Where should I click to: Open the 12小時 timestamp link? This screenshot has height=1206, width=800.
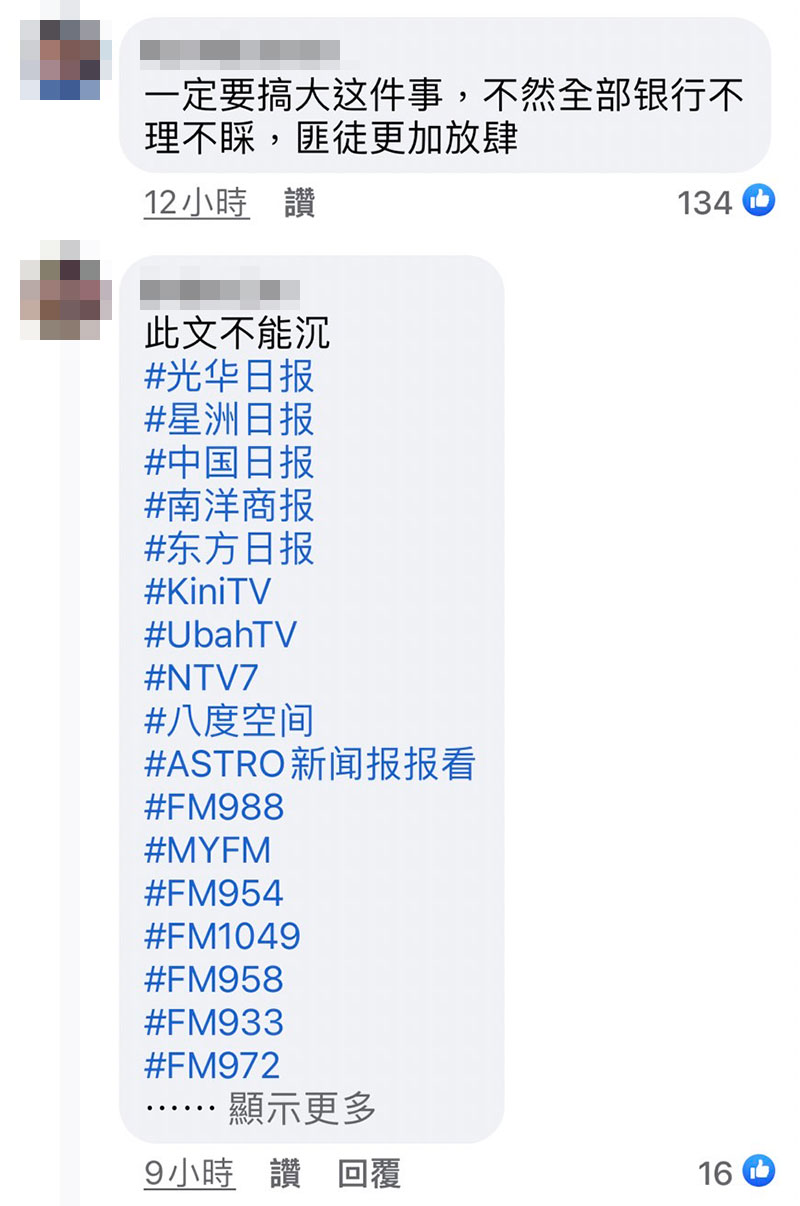click(196, 203)
